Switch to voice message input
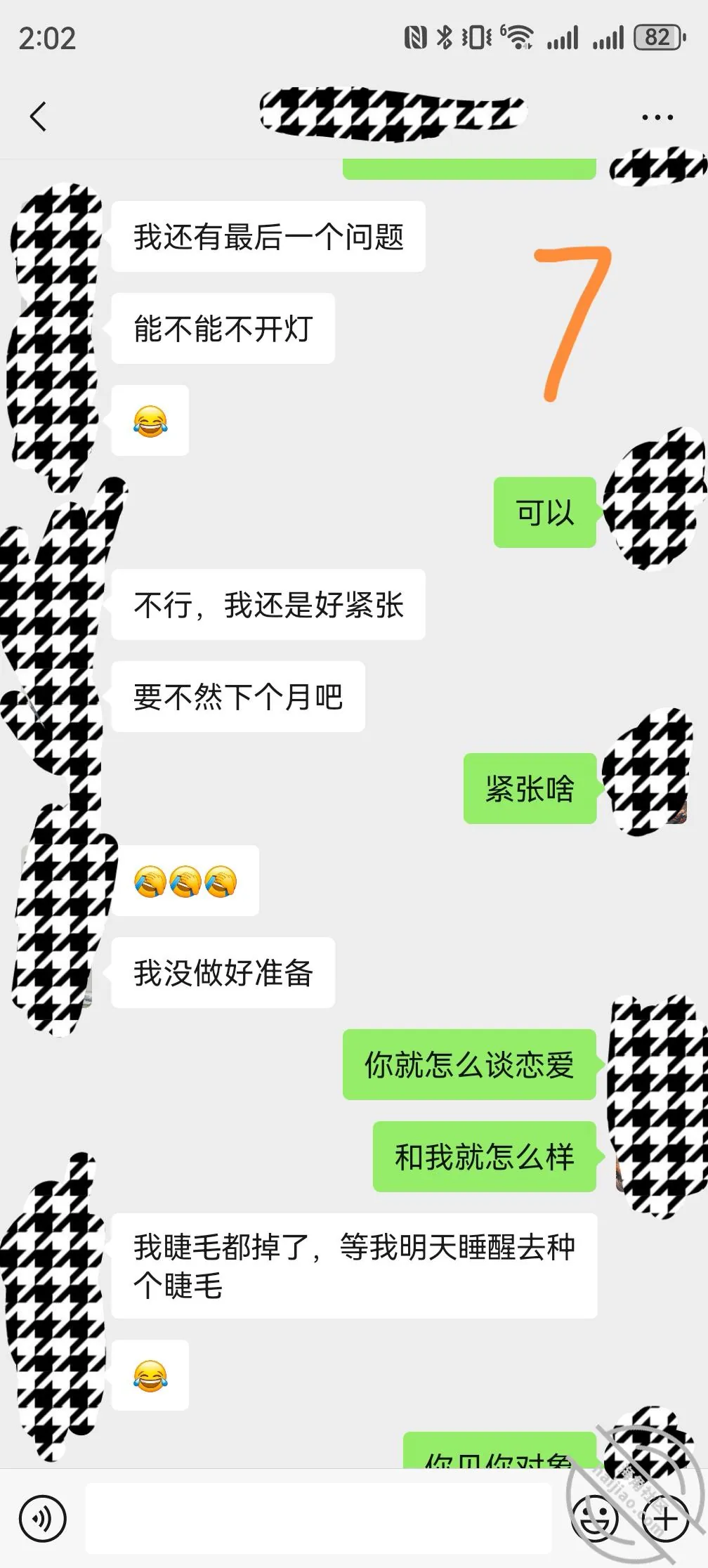This screenshot has height=1568, width=708. point(43,1518)
